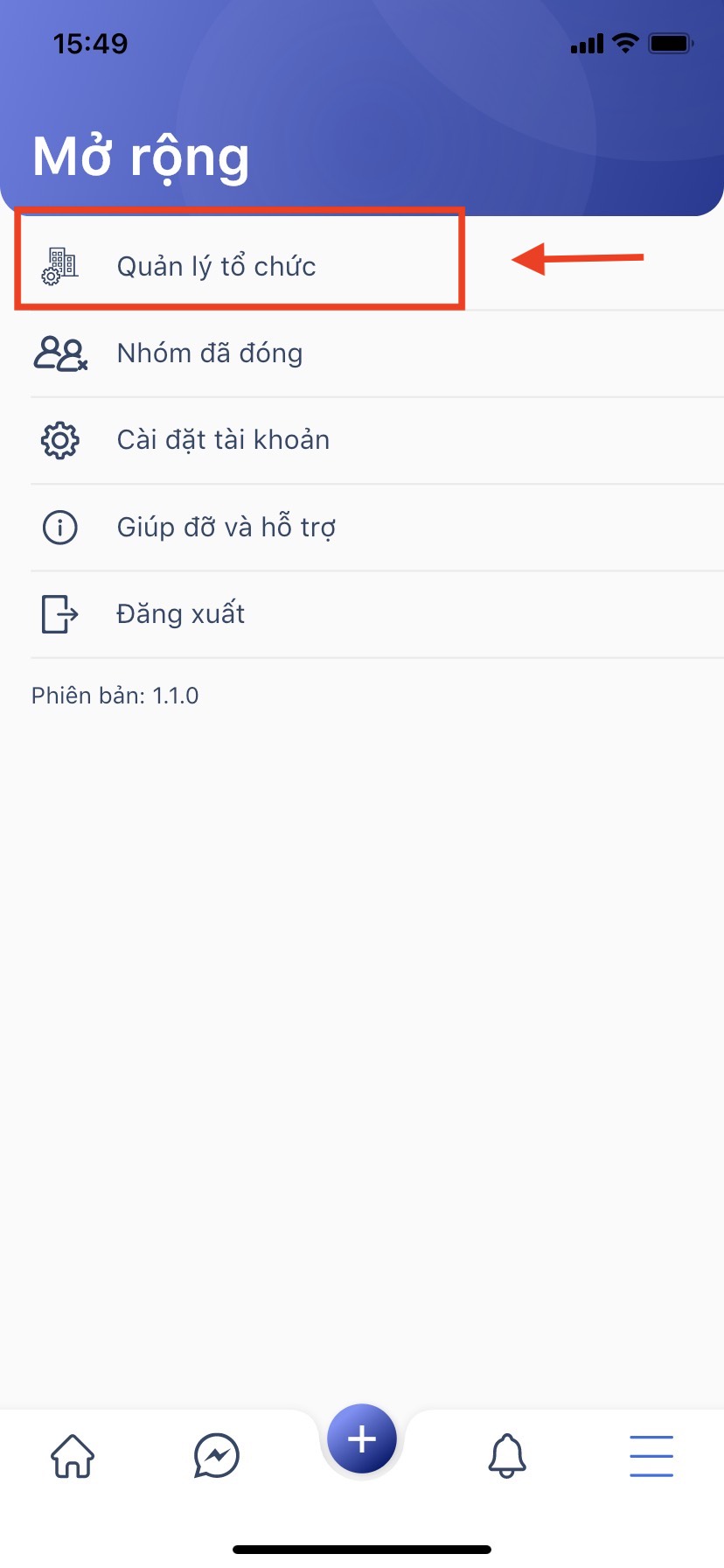
Task: Tap the Mở rộng page title
Action: 141,157
